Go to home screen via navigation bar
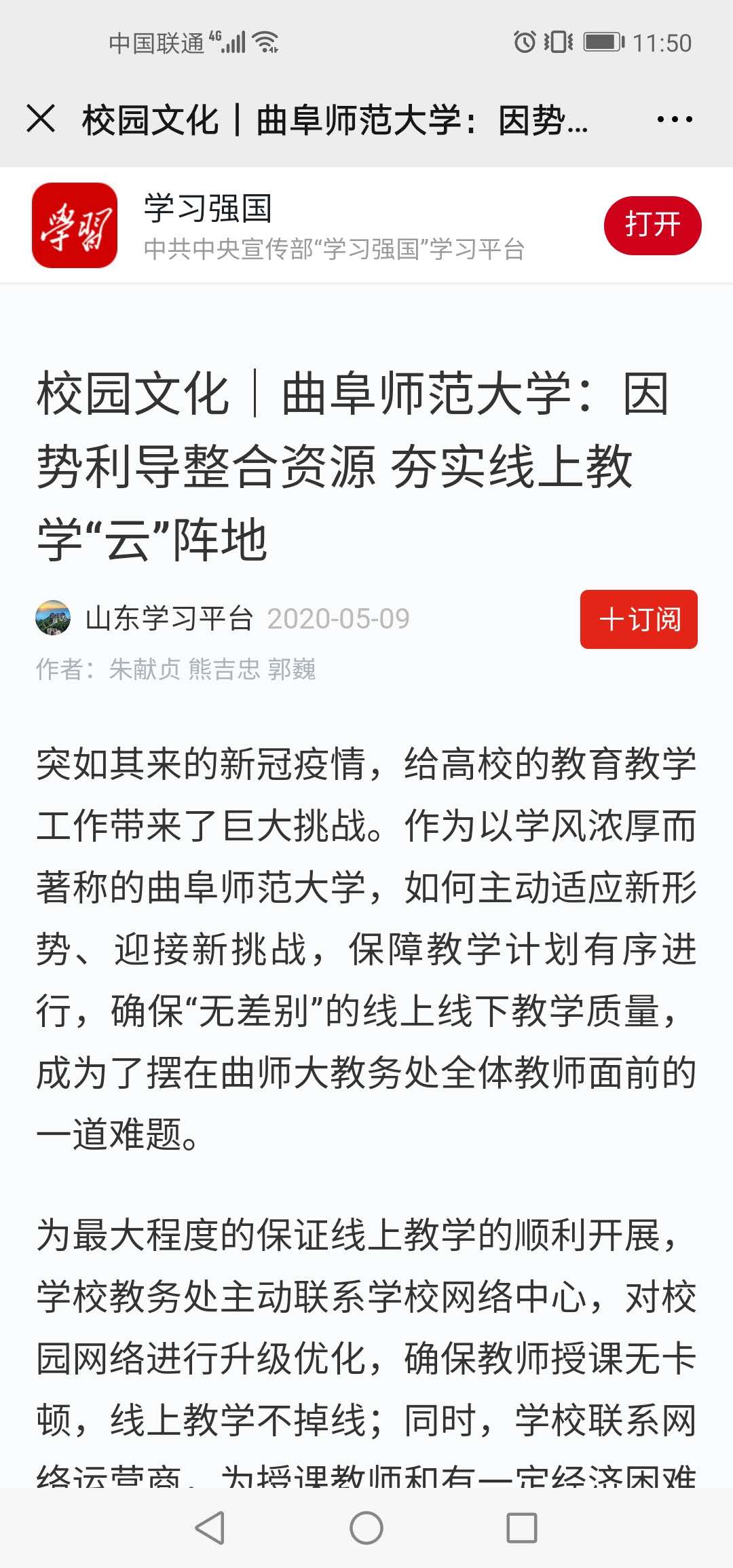This screenshot has height=1568, width=733. point(366,1528)
